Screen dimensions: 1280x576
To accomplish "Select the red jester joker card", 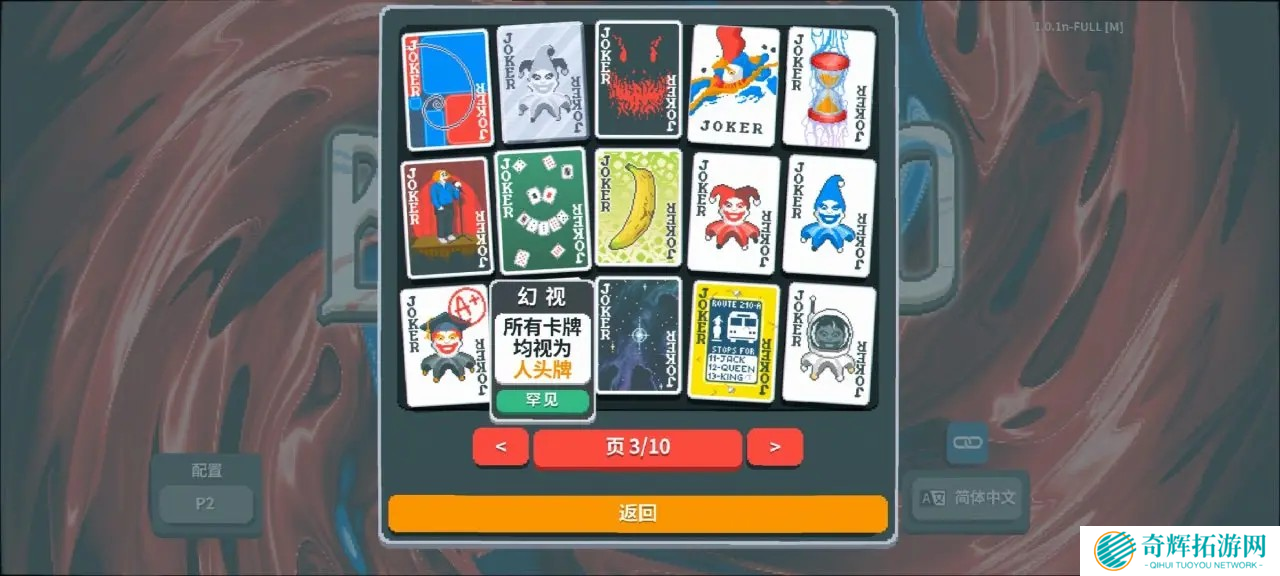I will pyautogui.click(x=733, y=212).
